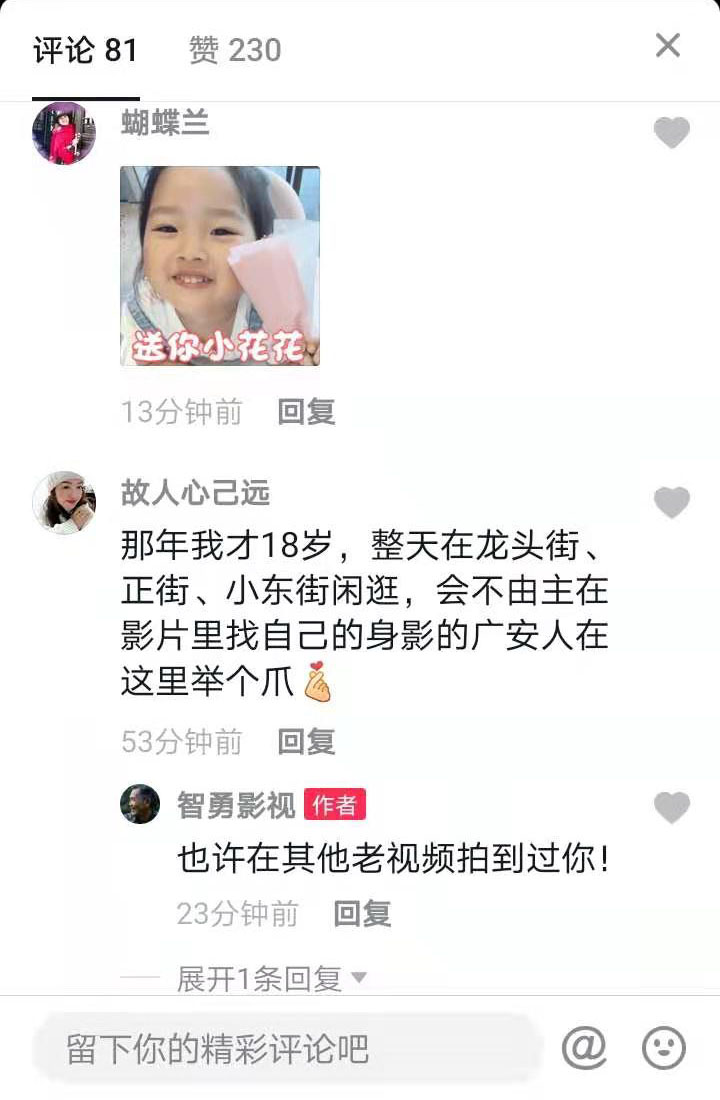Open 蝴蝶兰's sticker image
Screen dimensions: 720x1100
220,266
